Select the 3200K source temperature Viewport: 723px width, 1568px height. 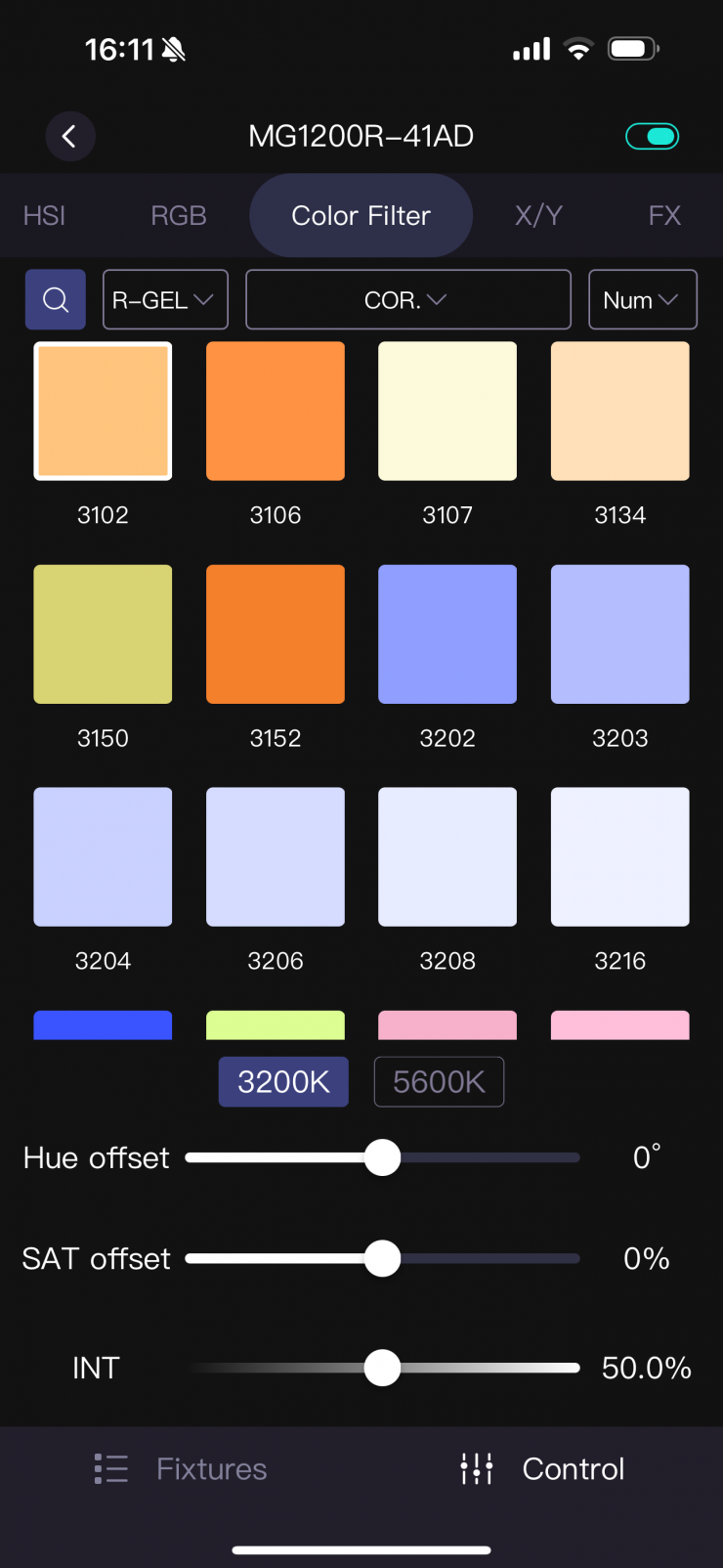[283, 1081]
